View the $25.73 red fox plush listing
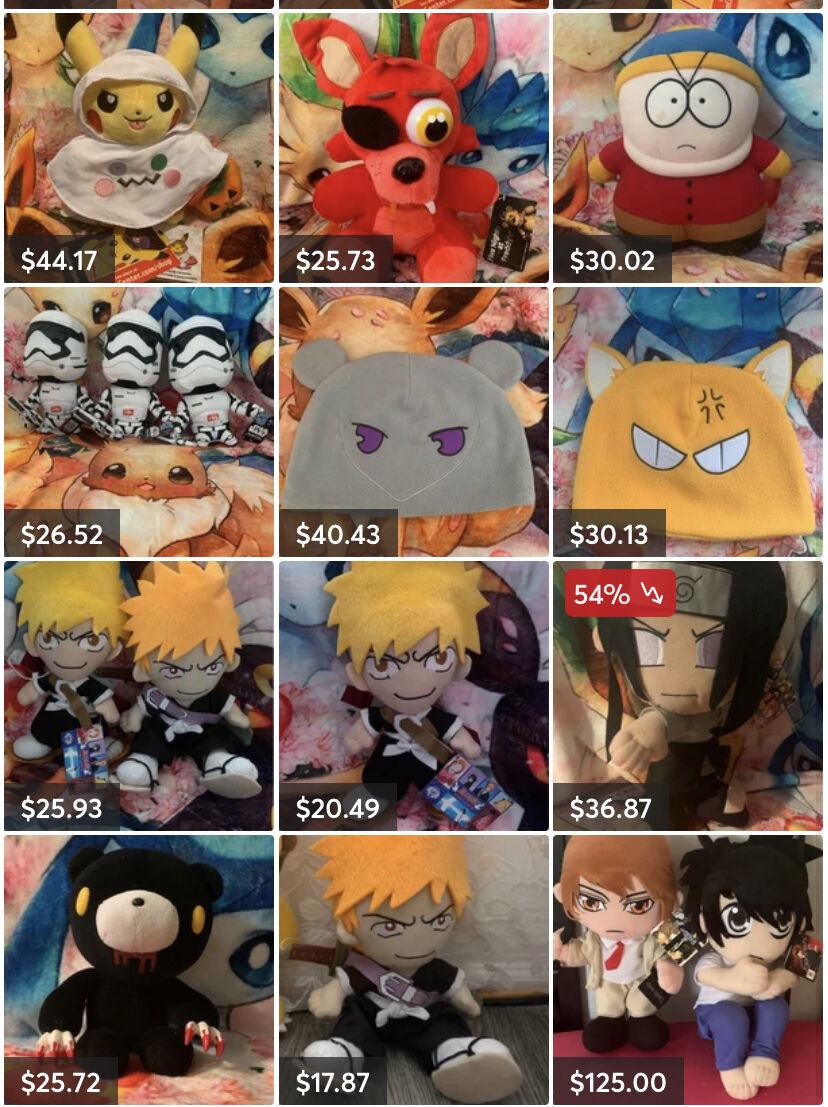The image size is (828, 1107). tap(413, 147)
